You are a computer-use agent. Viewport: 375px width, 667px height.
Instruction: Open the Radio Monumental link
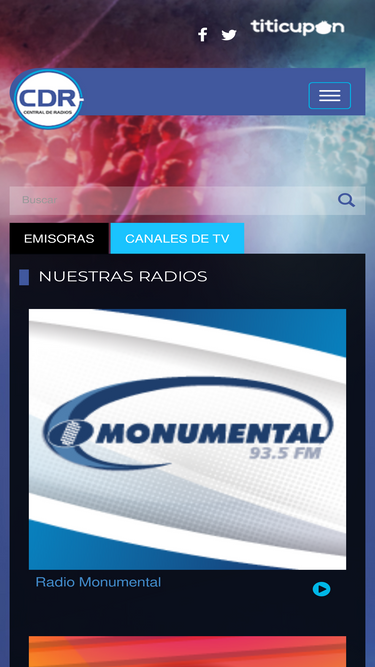click(x=98, y=582)
